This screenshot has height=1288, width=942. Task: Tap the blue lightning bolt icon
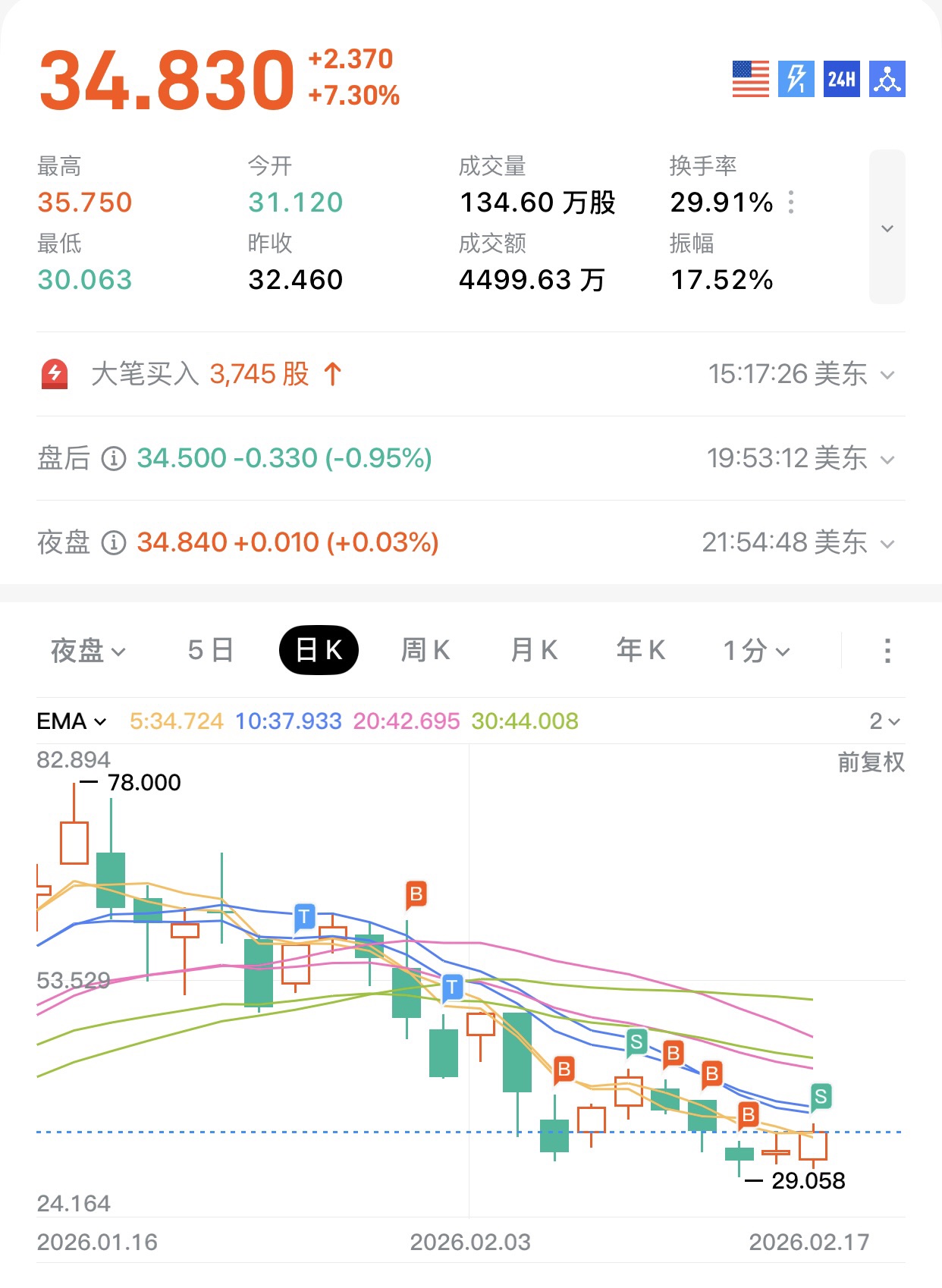point(796,79)
